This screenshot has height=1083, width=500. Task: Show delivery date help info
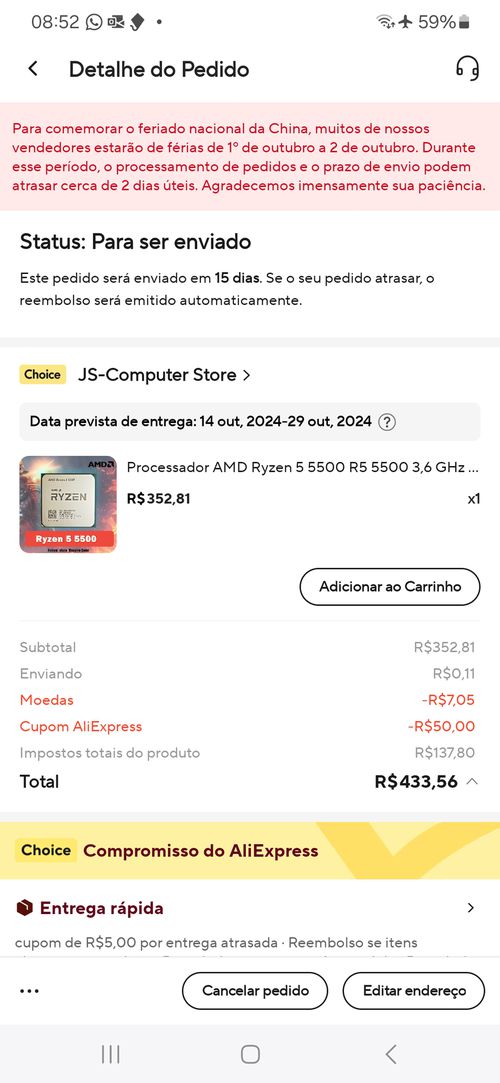pyautogui.click(x=387, y=422)
